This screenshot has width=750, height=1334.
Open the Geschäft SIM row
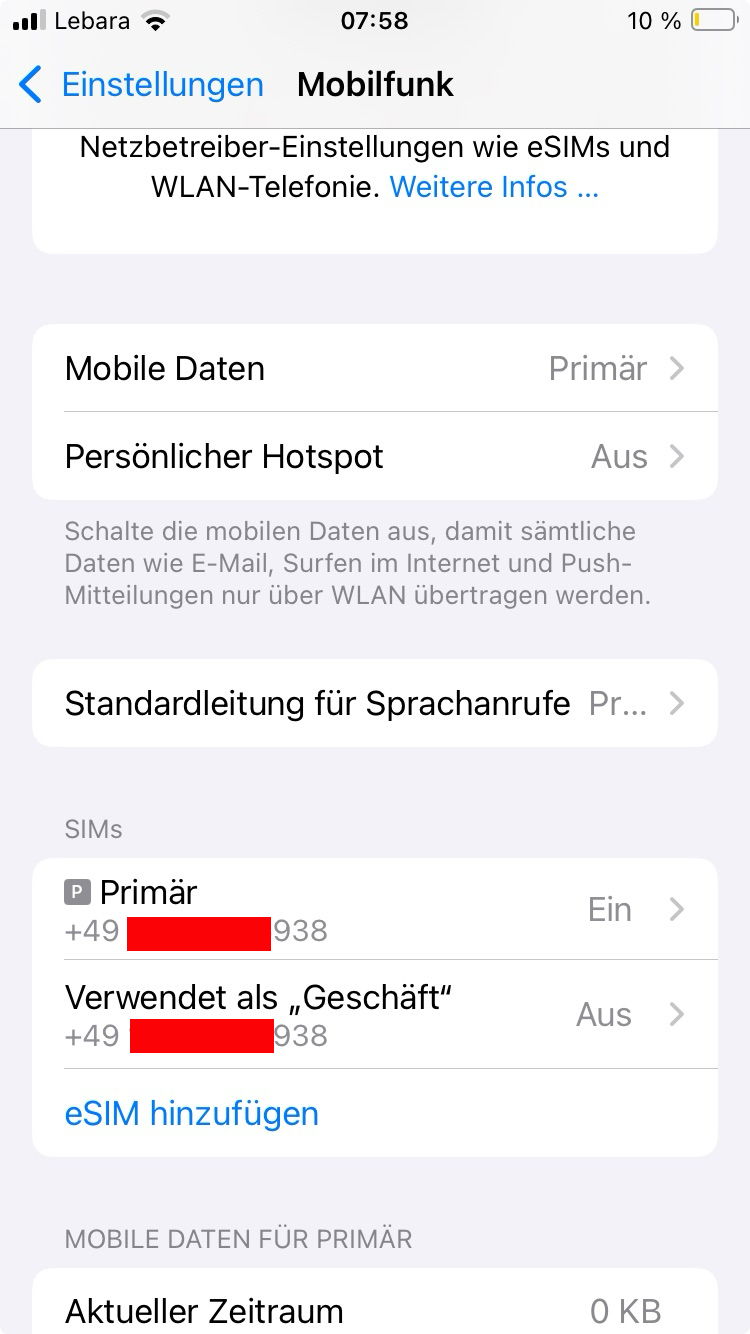[x=375, y=1014]
